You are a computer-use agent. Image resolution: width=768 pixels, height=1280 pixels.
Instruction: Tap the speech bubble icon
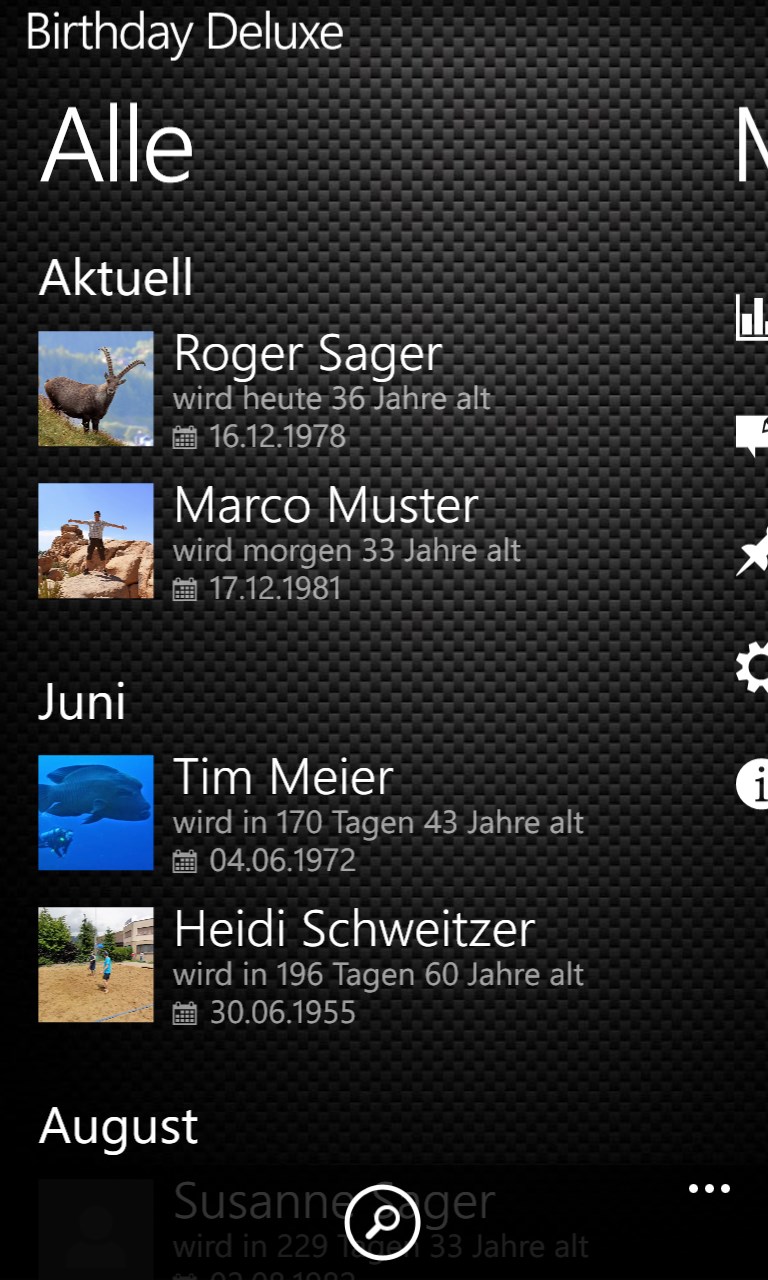(x=752, y=436)
